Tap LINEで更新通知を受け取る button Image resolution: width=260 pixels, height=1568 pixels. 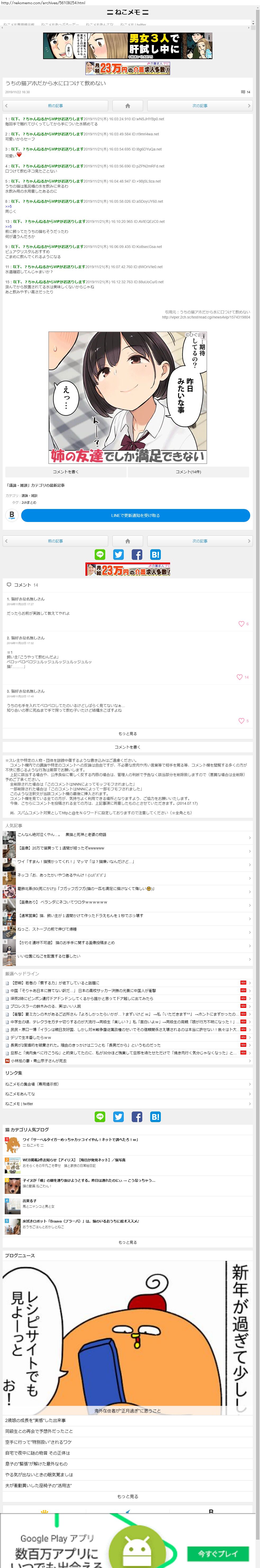(135, 515)
